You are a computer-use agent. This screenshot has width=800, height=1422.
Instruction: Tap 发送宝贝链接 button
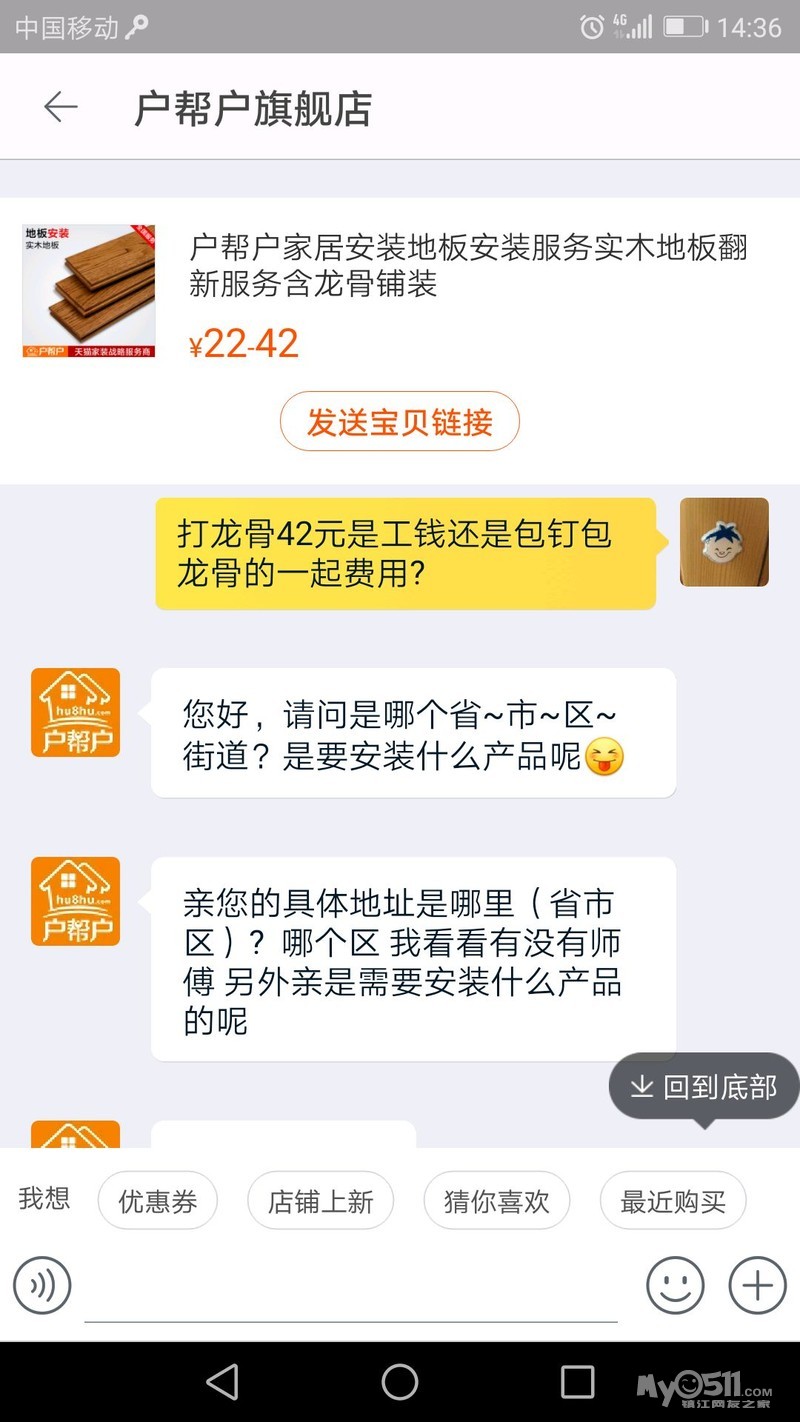[x=399, y=422]
